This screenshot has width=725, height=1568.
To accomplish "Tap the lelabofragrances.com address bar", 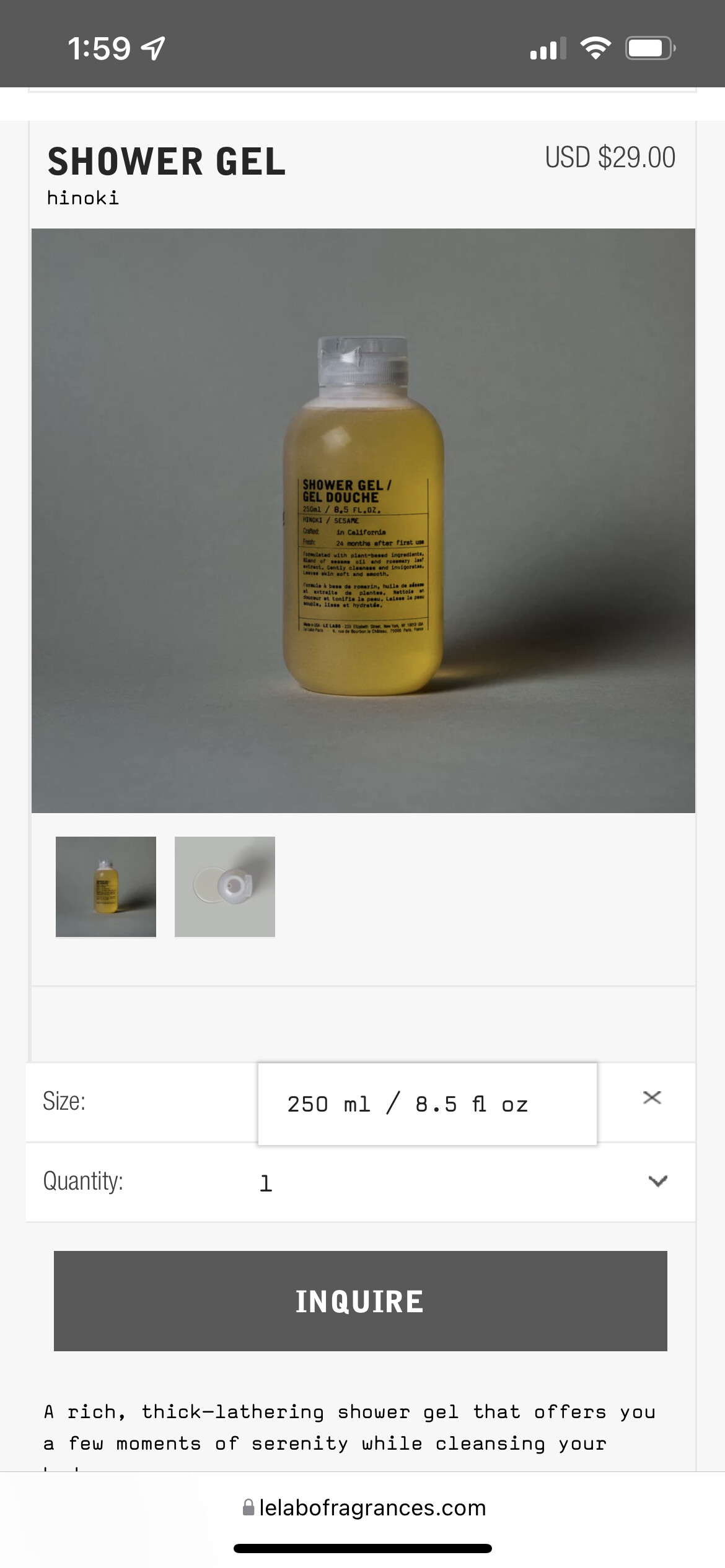I will (x=364, y=1508).
